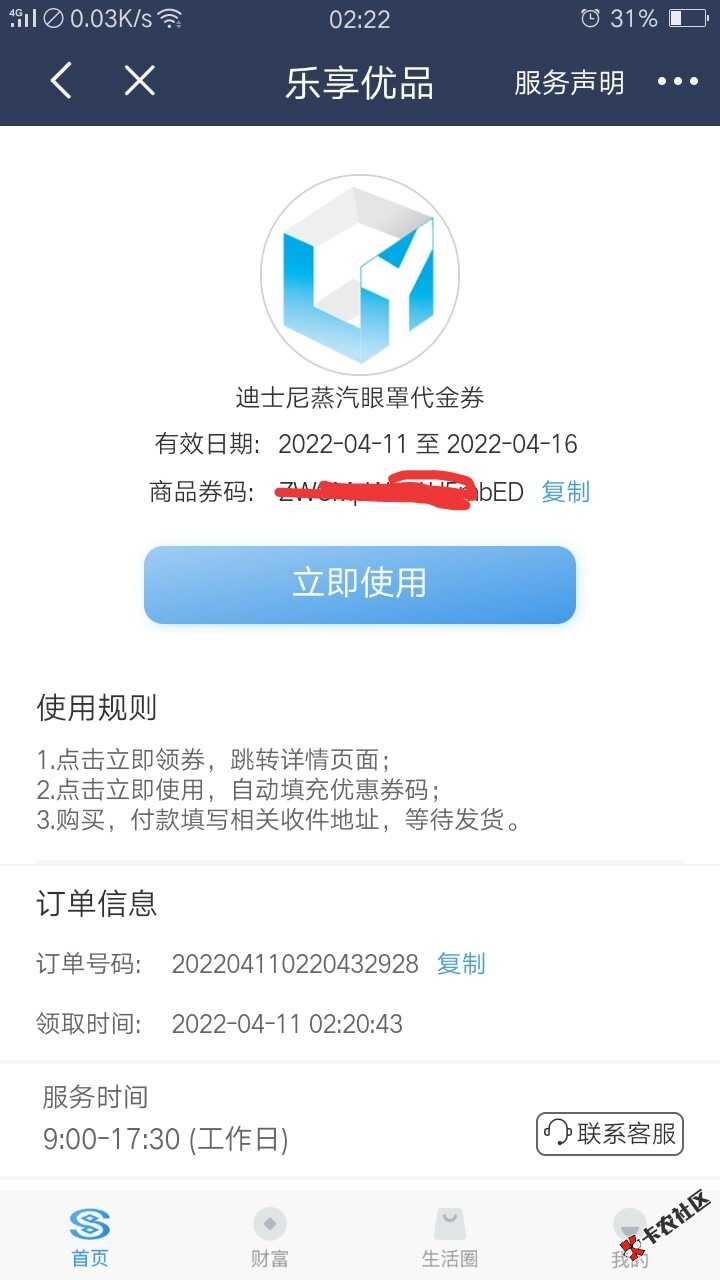Close the page with the X icon

(x=140, y=81)
